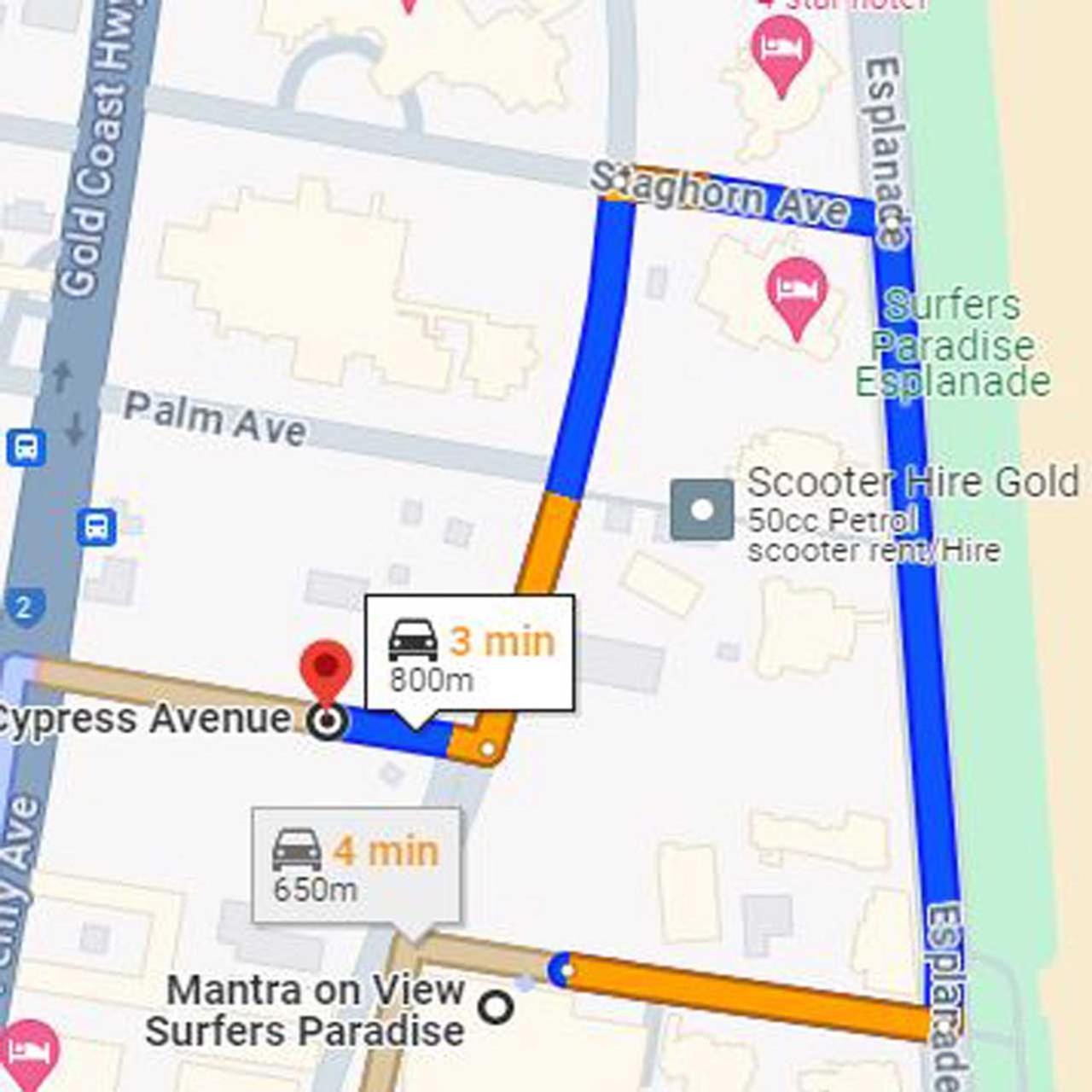Open the Scooter Hire Gold place marker
1092x1092 pixels.
pyautogui.click(x=701, y=509)
